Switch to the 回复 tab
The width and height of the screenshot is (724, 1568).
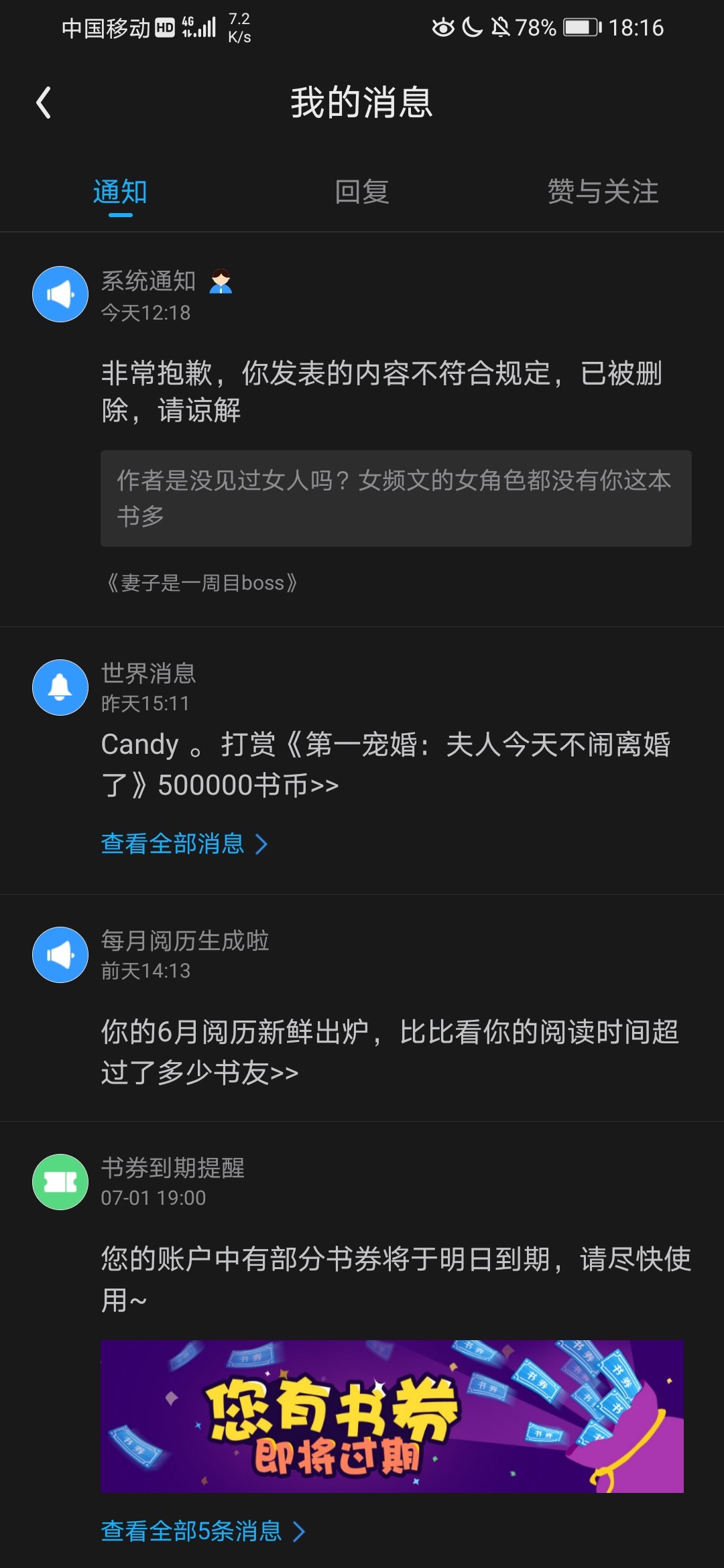click(362, 192)
